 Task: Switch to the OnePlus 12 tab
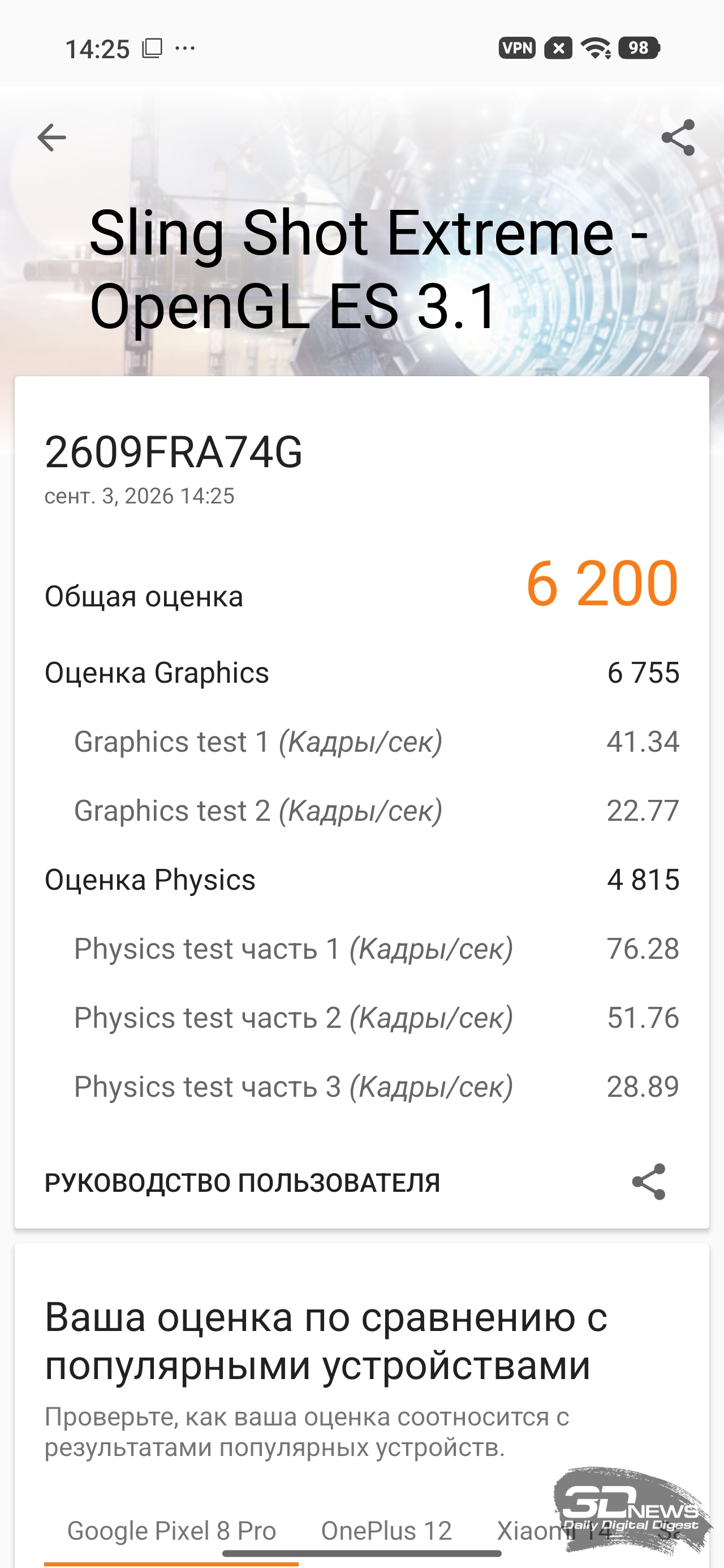coord(386,1530)
